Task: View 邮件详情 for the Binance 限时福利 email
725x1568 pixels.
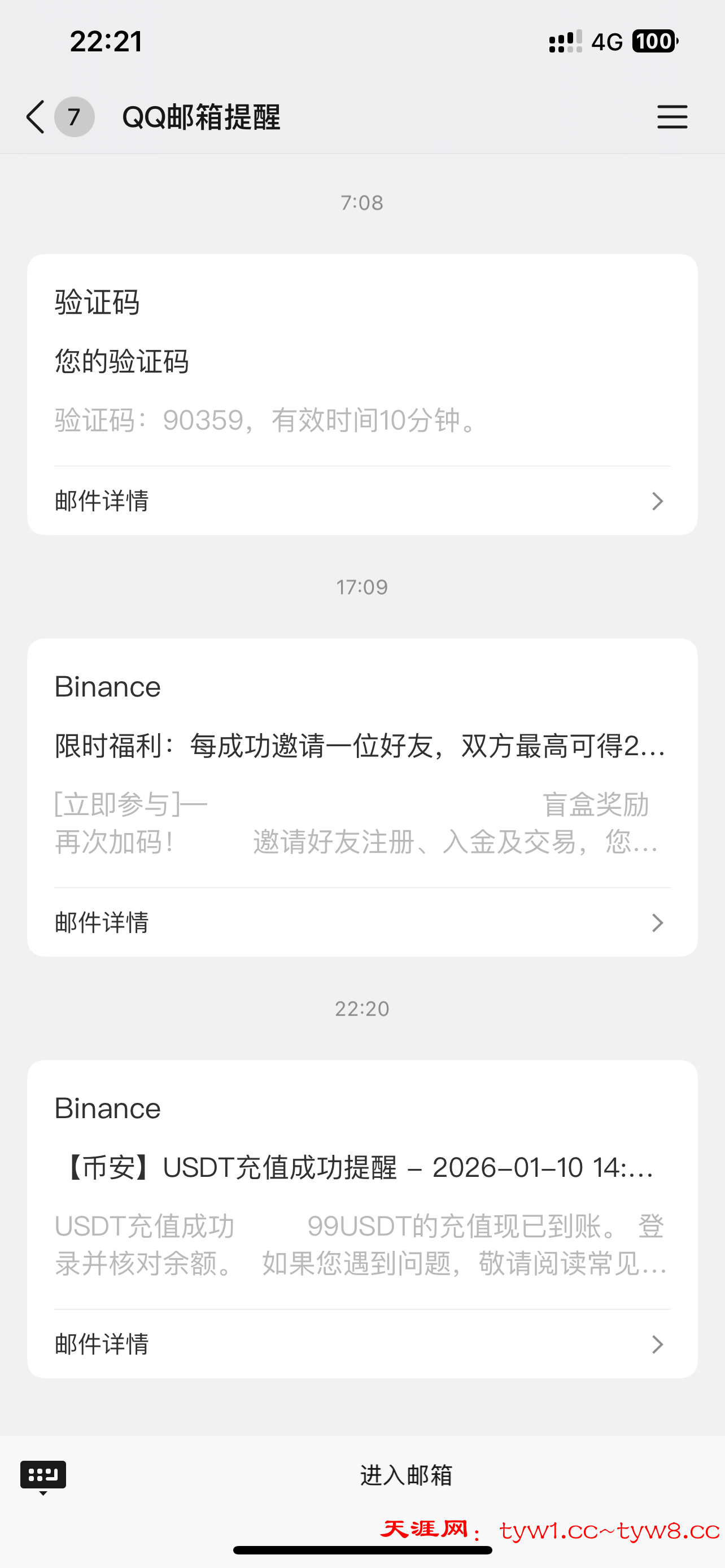Action: 362,922
